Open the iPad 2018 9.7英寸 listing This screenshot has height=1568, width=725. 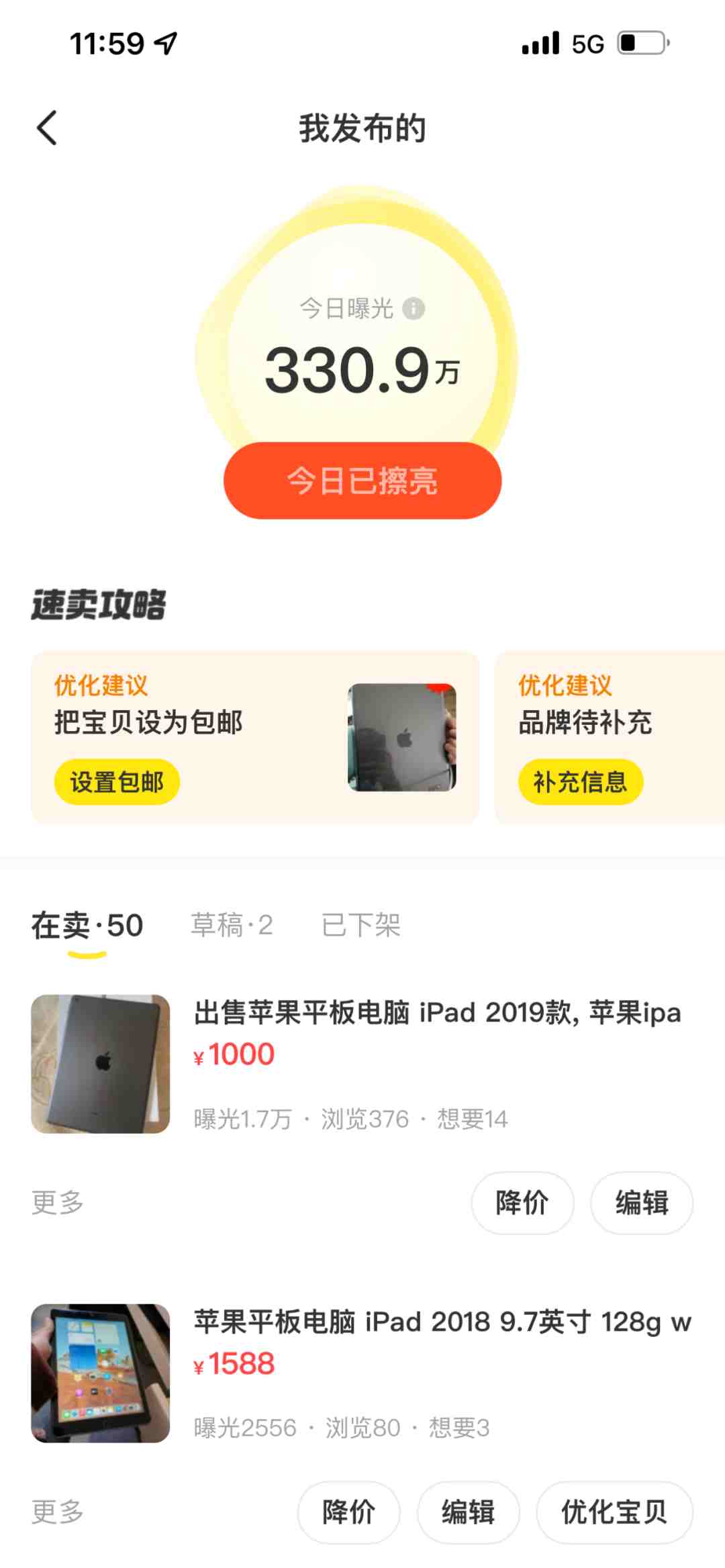click(x=442, y=1322)
